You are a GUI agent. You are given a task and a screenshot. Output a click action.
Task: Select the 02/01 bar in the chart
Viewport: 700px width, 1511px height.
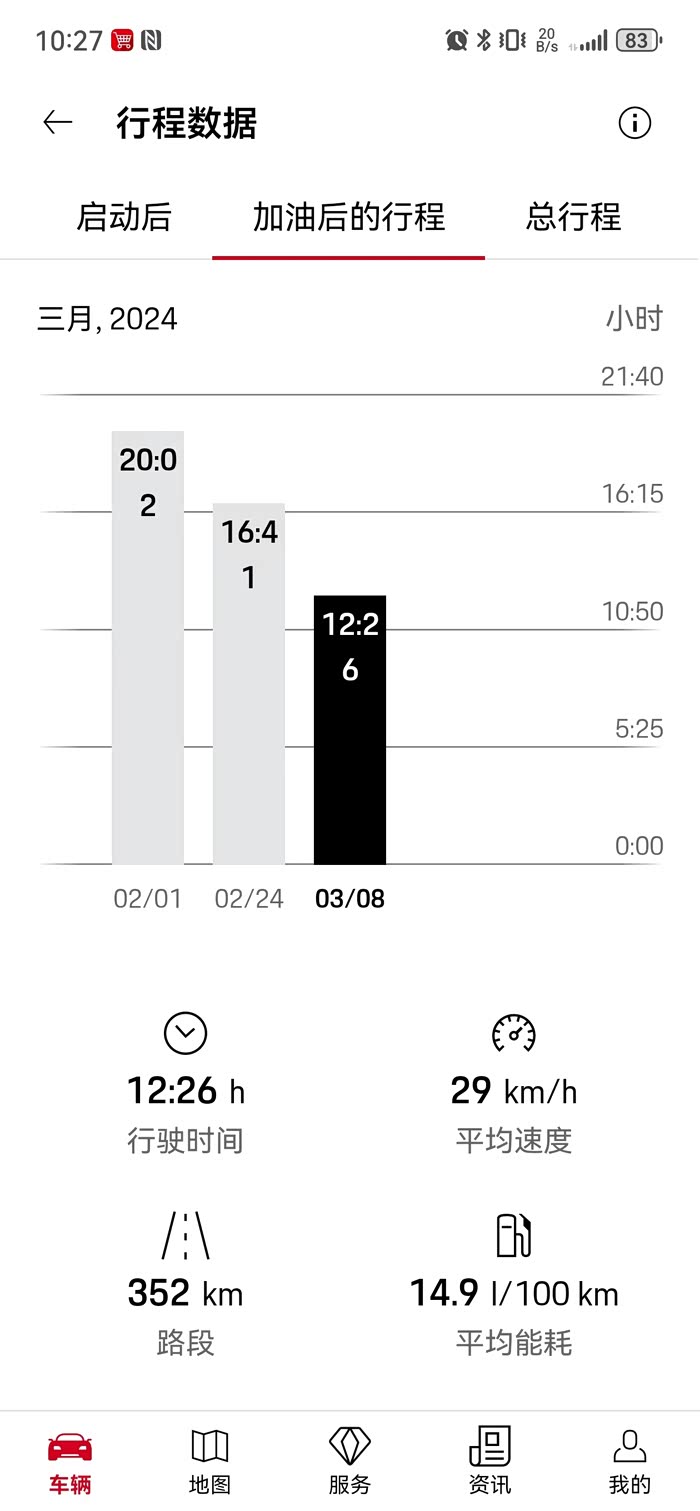(148, 648)
